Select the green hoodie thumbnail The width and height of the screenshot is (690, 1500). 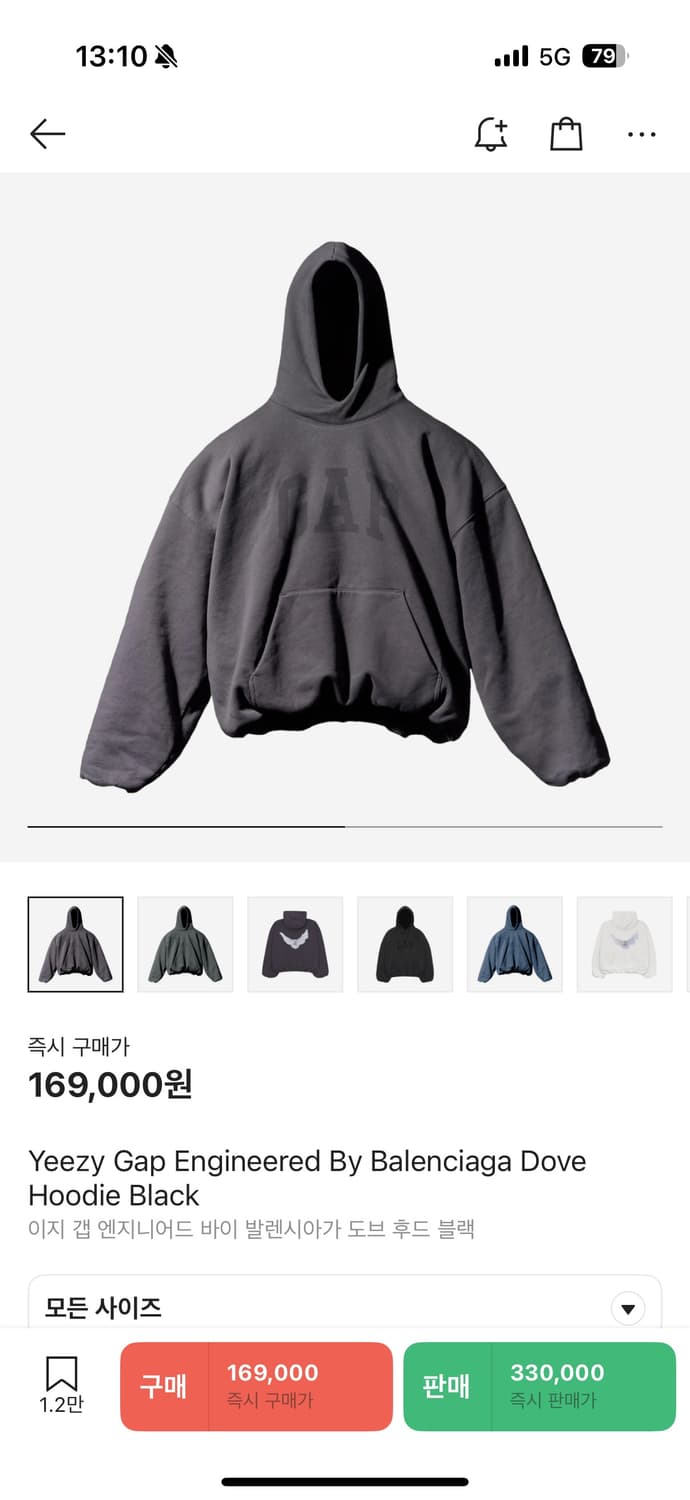tap(185, 944)
